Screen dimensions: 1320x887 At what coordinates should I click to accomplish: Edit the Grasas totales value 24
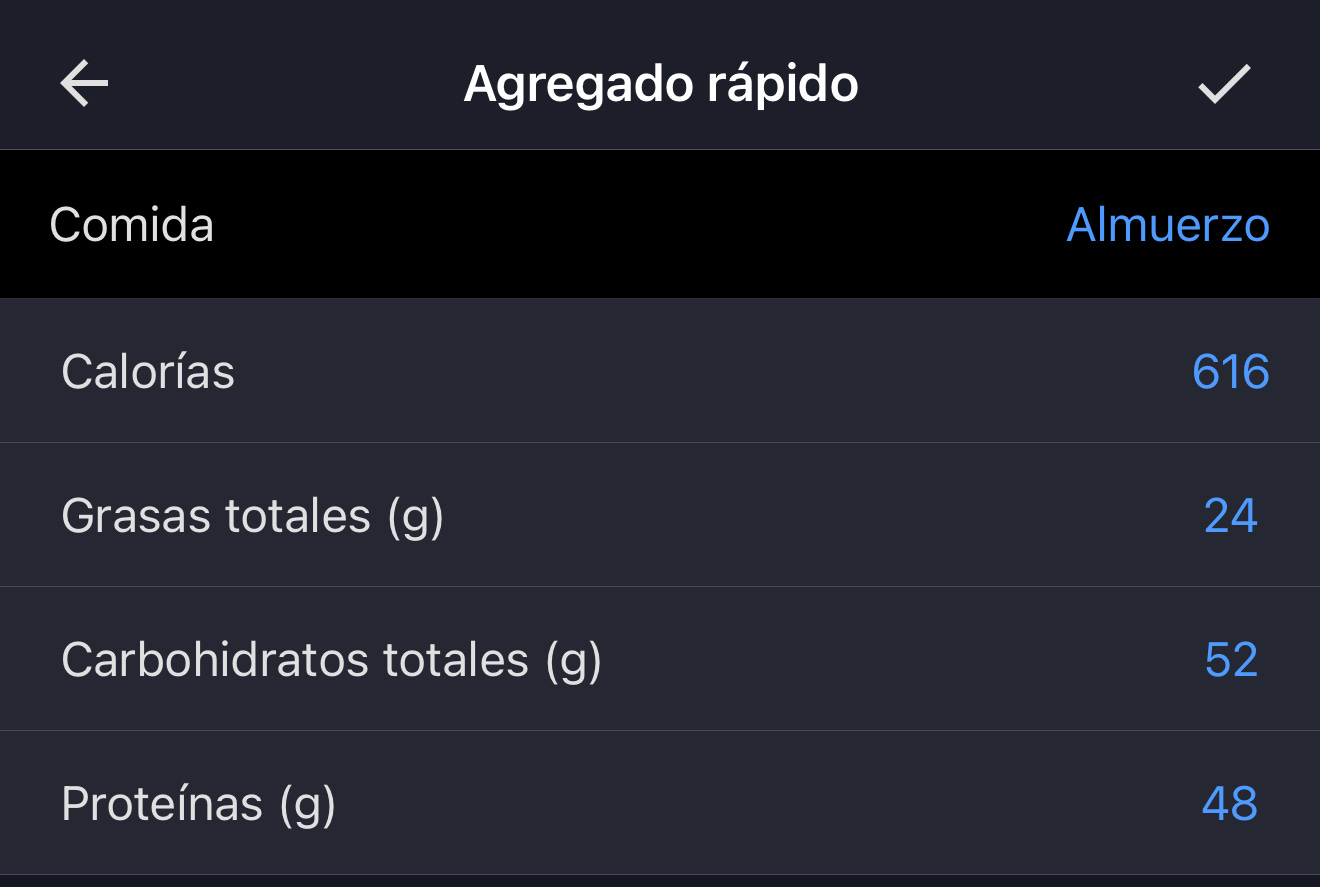1230,516
